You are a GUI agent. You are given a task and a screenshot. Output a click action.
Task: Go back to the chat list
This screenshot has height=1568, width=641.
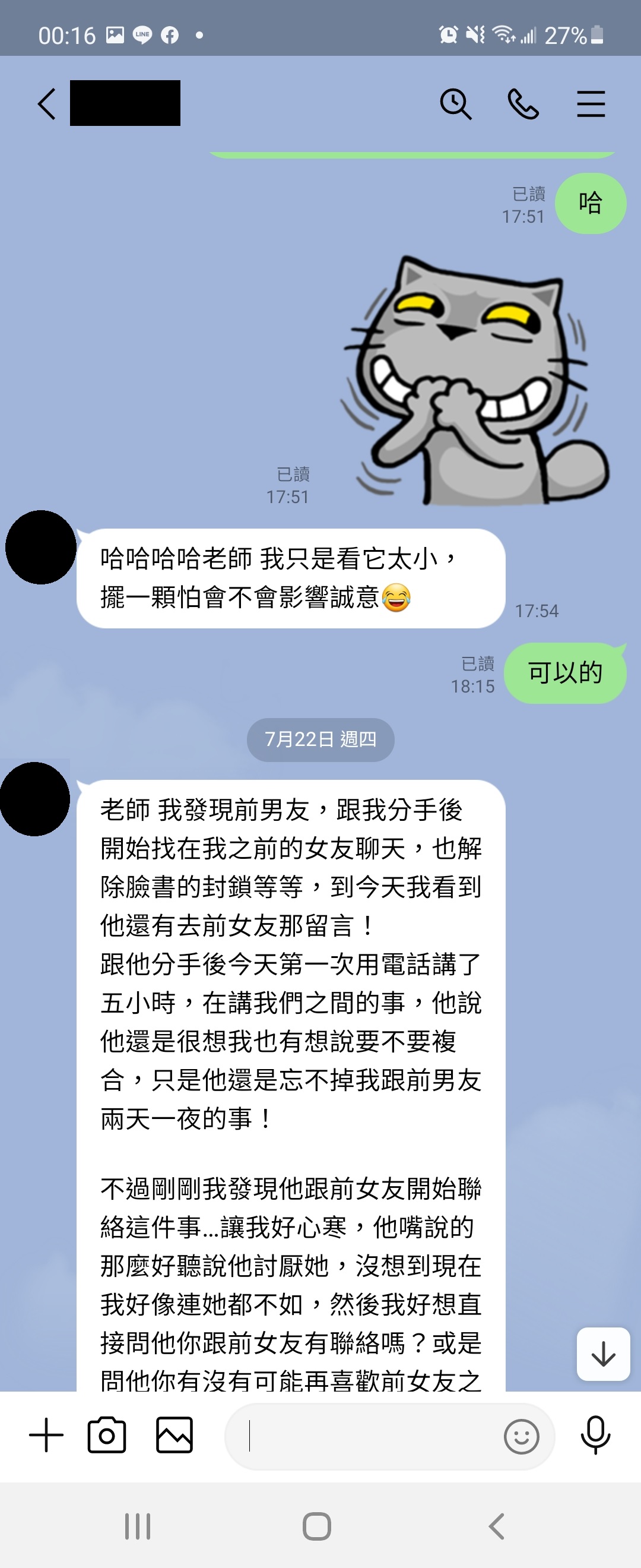pos(47,103)
